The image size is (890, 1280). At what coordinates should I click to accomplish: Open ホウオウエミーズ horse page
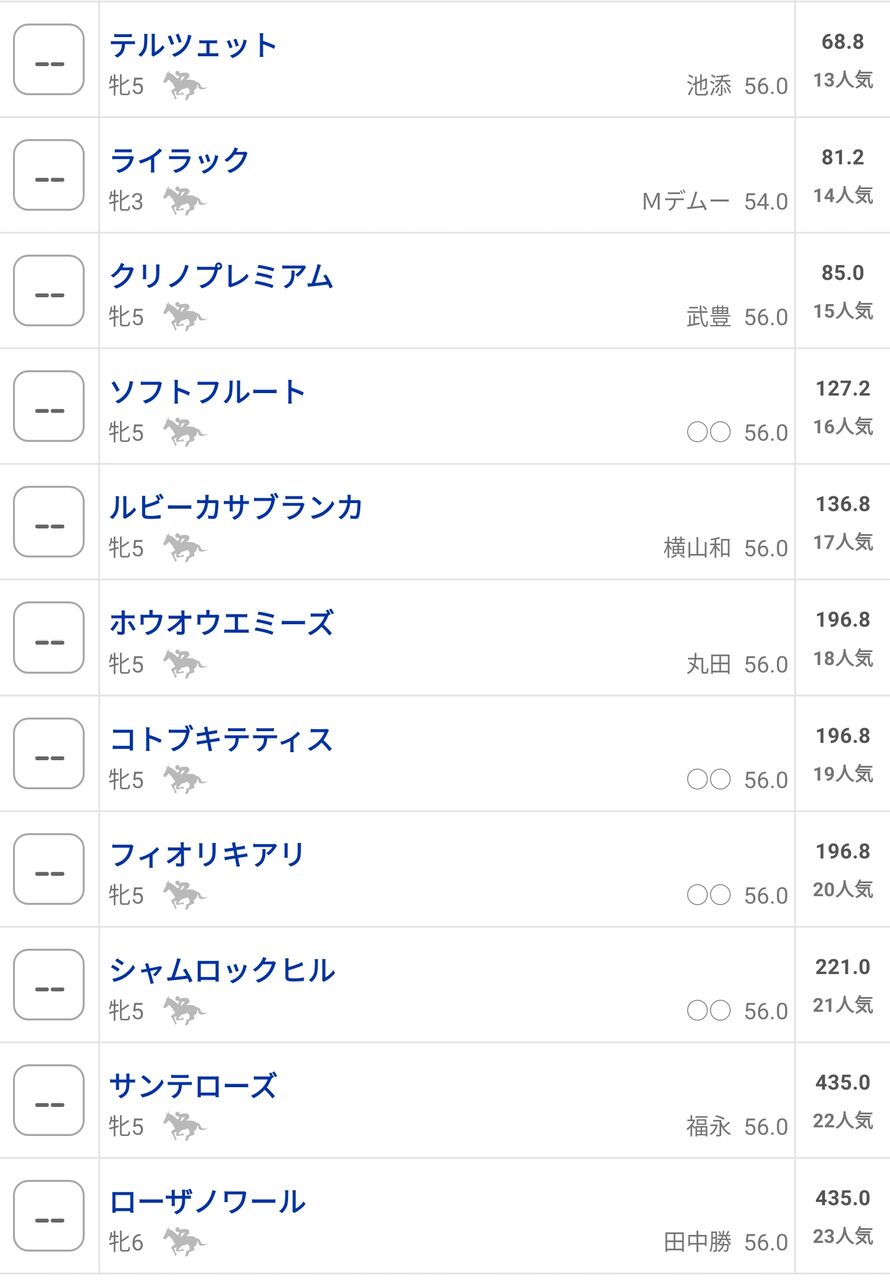coord(221,623)
